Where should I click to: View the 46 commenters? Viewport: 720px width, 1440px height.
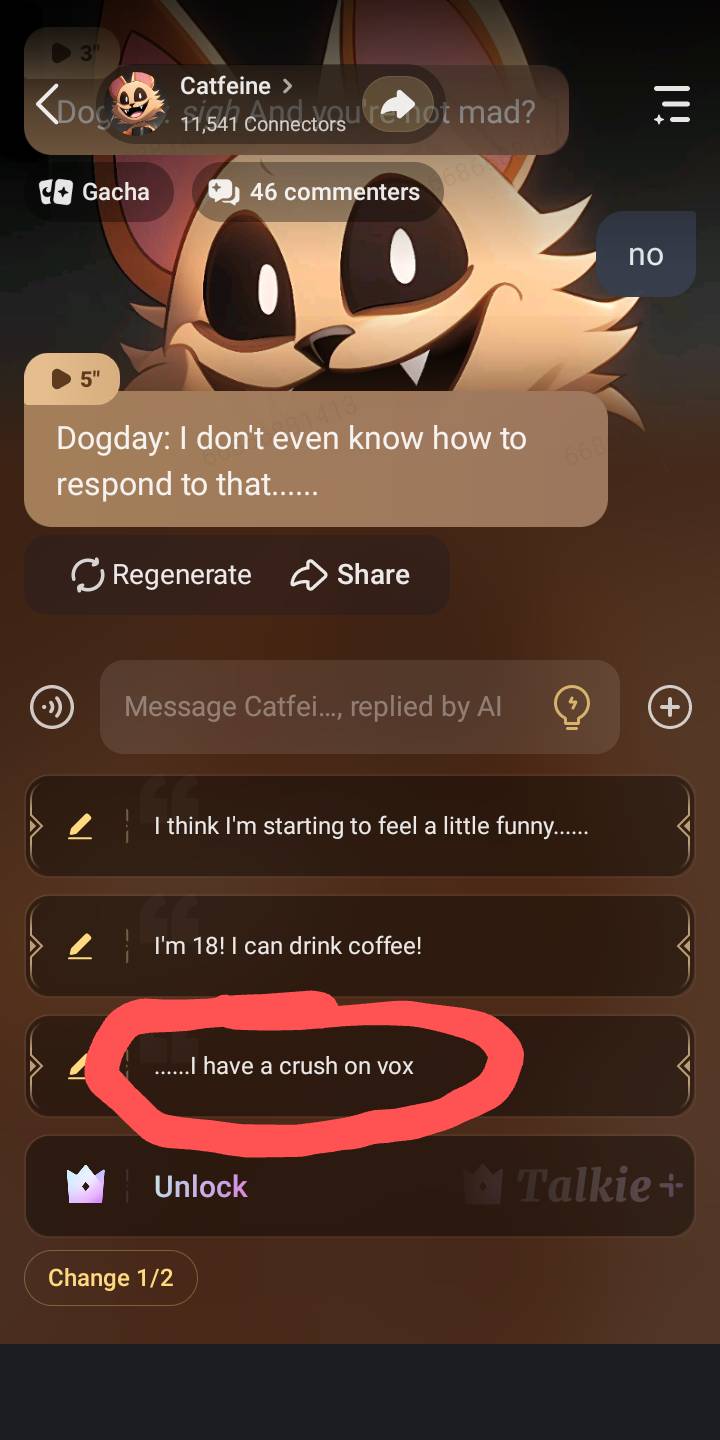(316, 192)
